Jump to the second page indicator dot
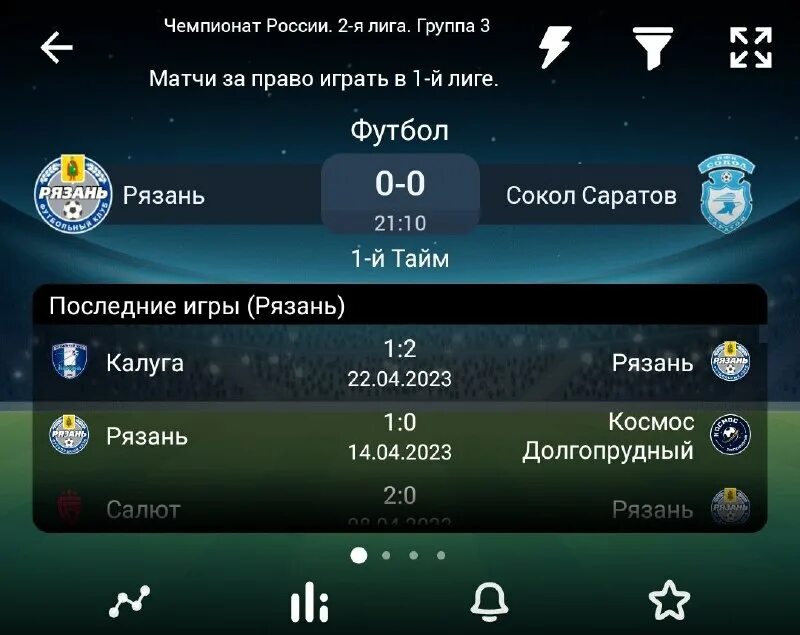Image resolution: width=800 pixels, height=635 pixels. click(x=386, y=555)
